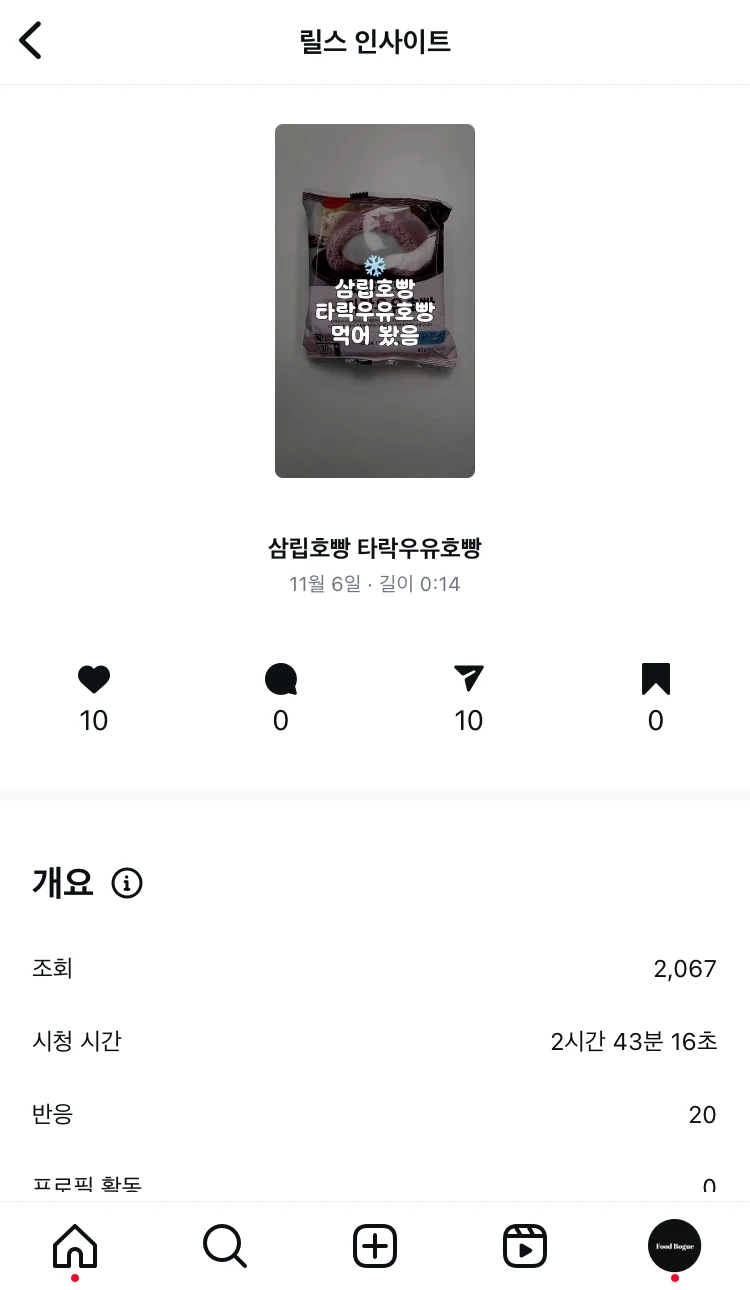Viewport: 750px width, 1290px height.
Task: Open the Food Rogue profile tab
Action: tap(674, 1246)
